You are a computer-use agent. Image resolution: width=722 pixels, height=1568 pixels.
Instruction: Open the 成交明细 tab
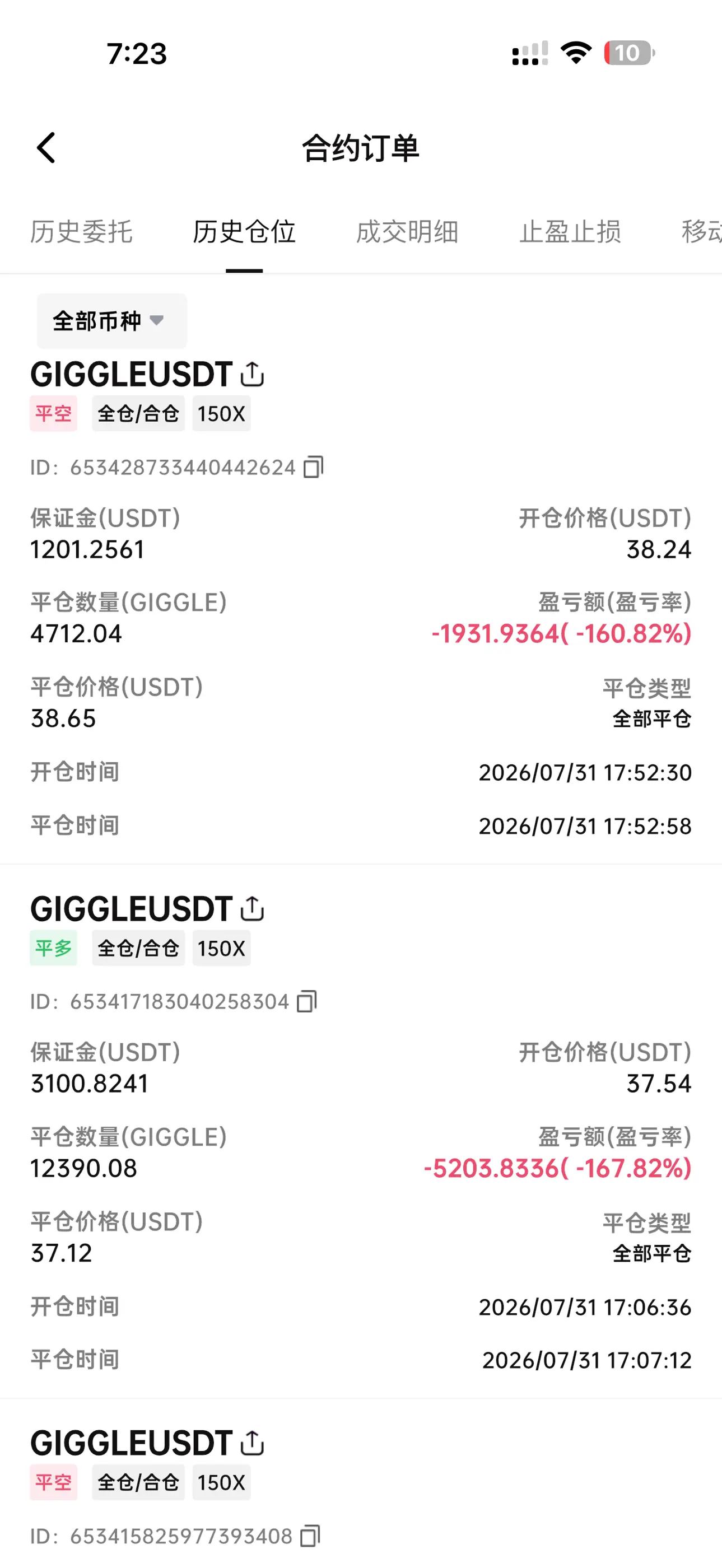(407, 232)
